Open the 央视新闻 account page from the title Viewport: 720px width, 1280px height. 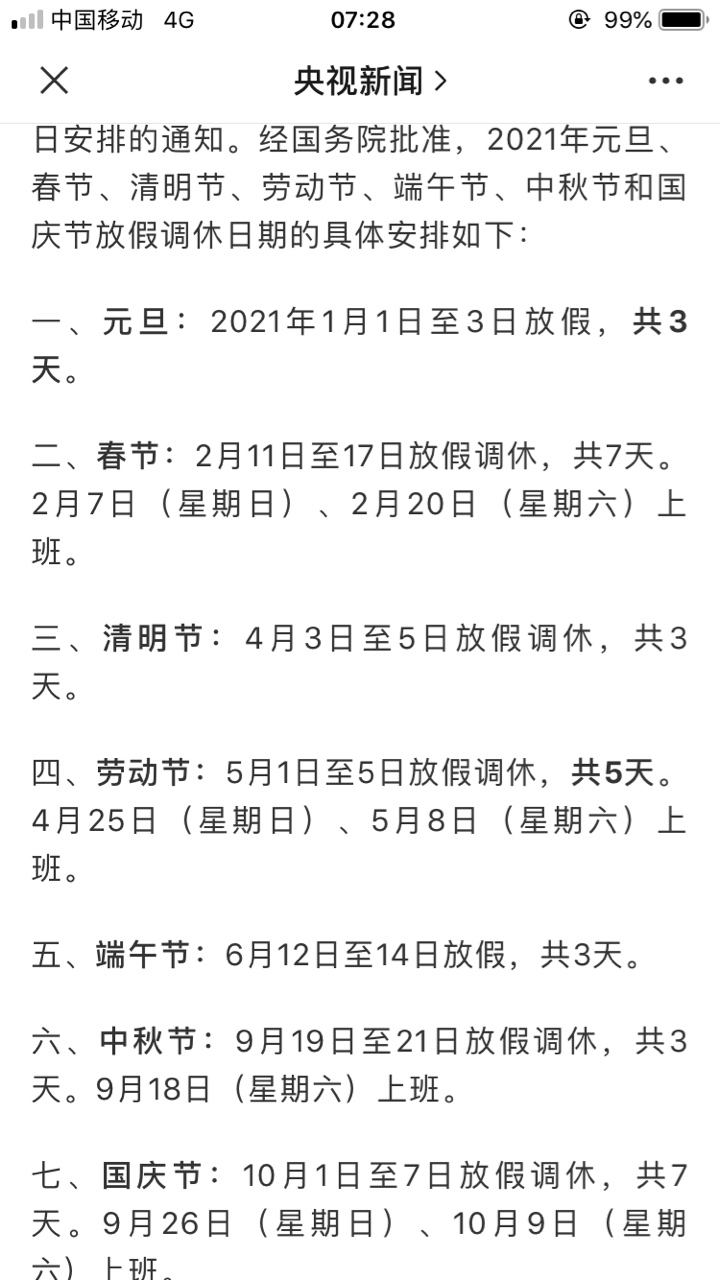tap(370, 81)
